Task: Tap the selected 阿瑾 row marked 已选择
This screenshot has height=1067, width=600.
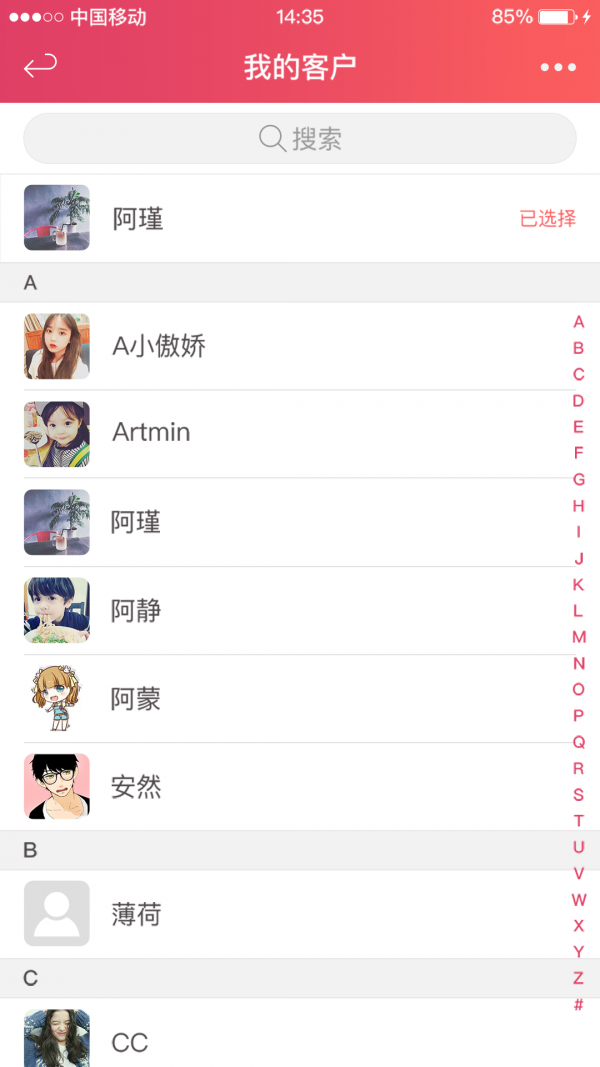Action: (300, 218)
